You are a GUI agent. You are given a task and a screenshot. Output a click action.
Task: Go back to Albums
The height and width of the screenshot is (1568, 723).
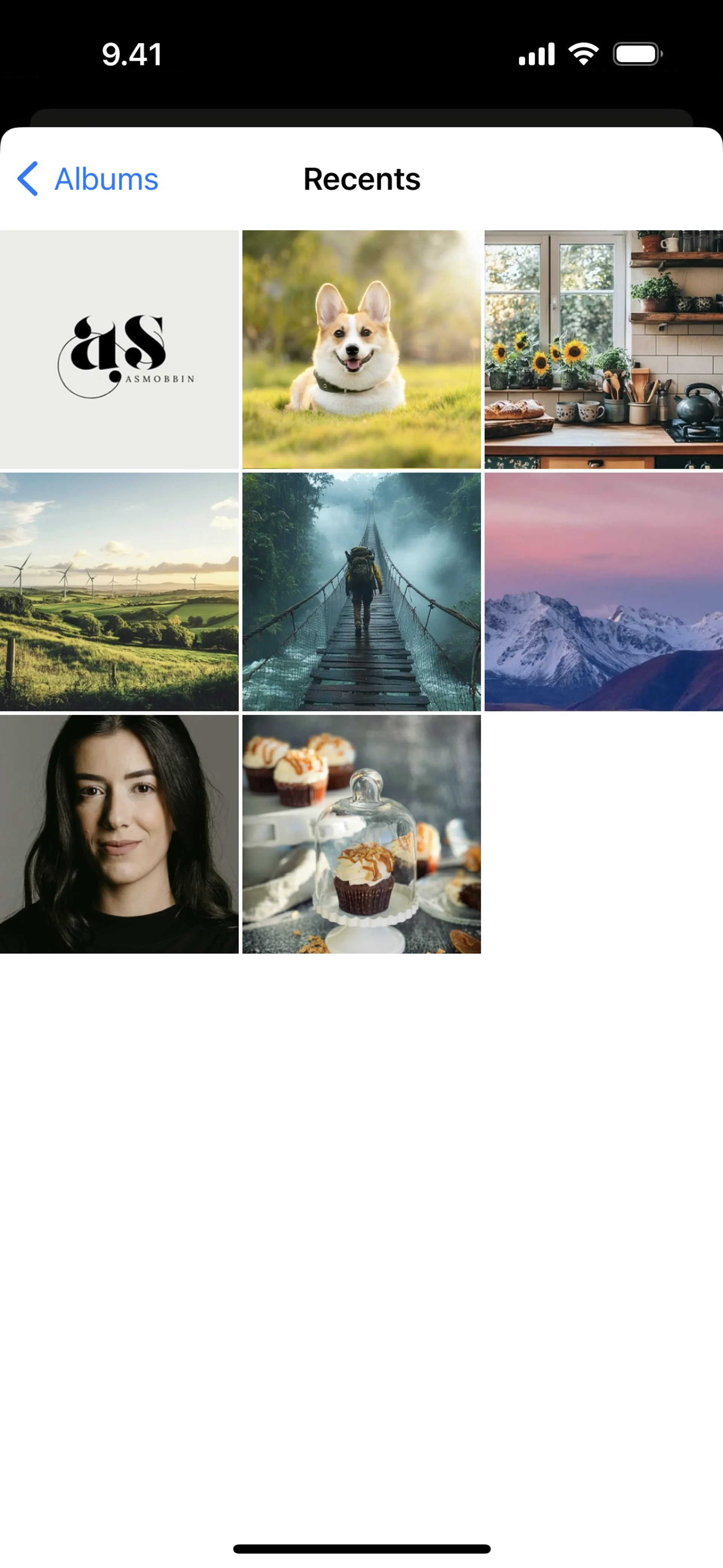point(88,179)
